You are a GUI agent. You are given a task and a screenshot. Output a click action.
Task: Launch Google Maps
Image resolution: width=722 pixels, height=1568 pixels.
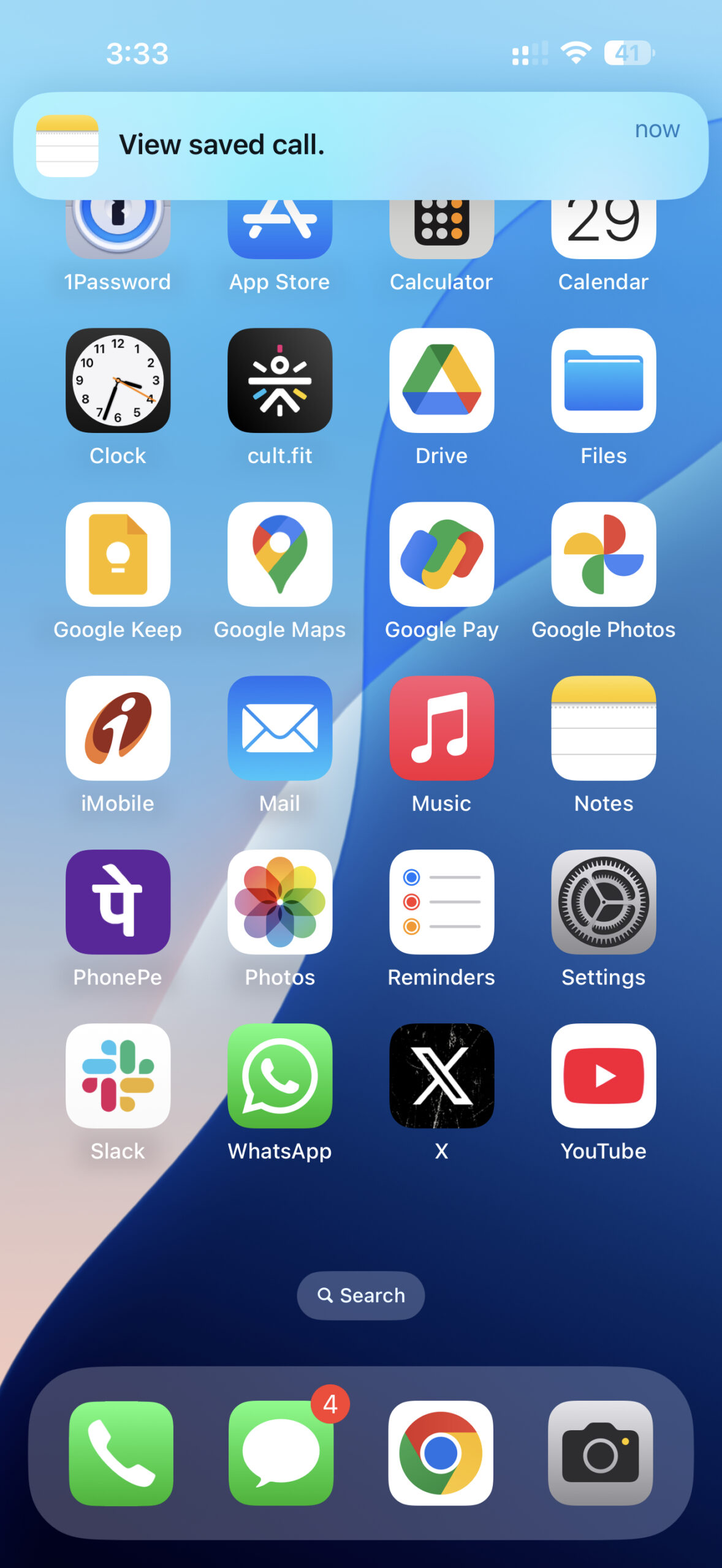click(279, 554)
